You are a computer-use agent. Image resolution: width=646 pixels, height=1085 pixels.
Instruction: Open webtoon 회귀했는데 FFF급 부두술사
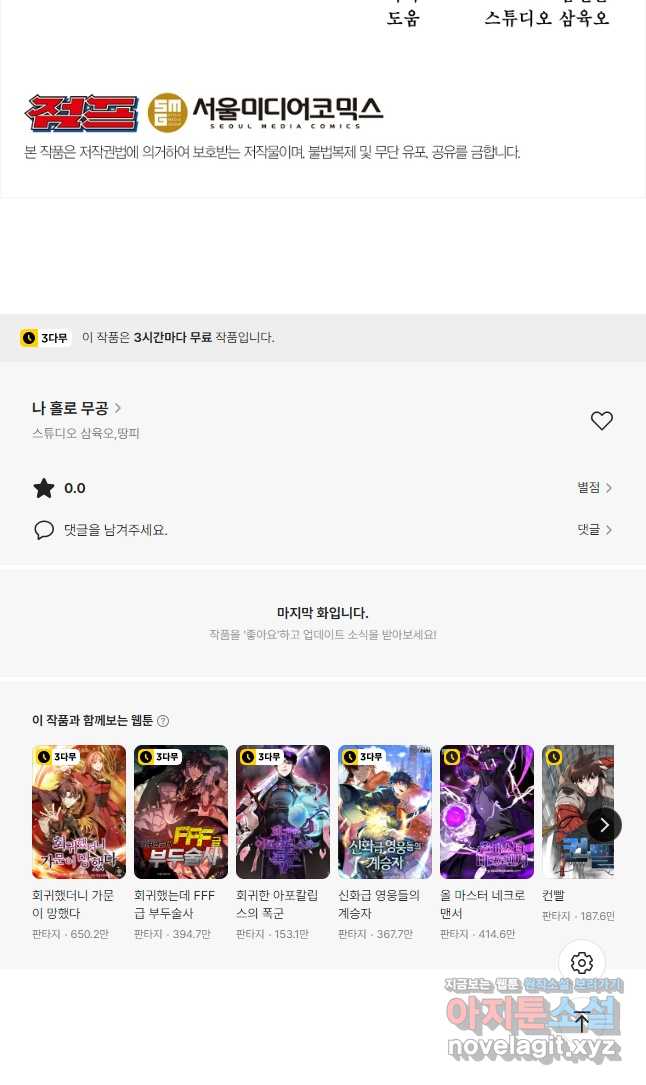point(181,842)
